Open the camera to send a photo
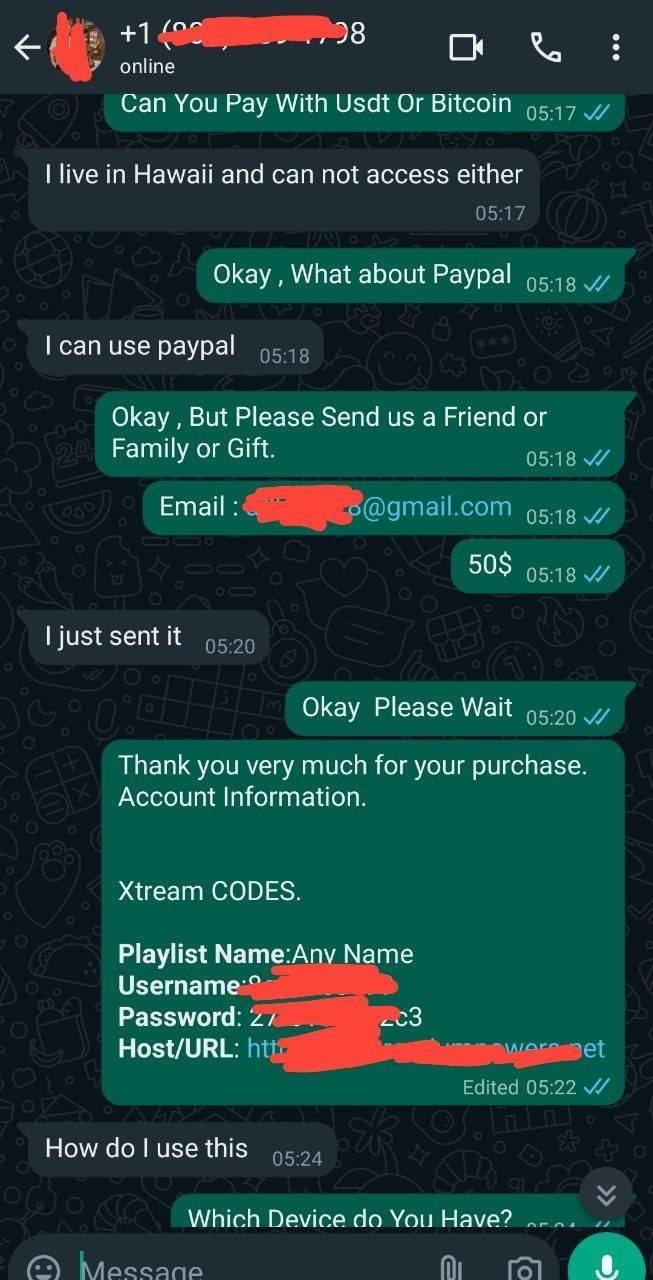Screen dimensions: 653x1280 pyautogui.click(x=524, y=1268)
